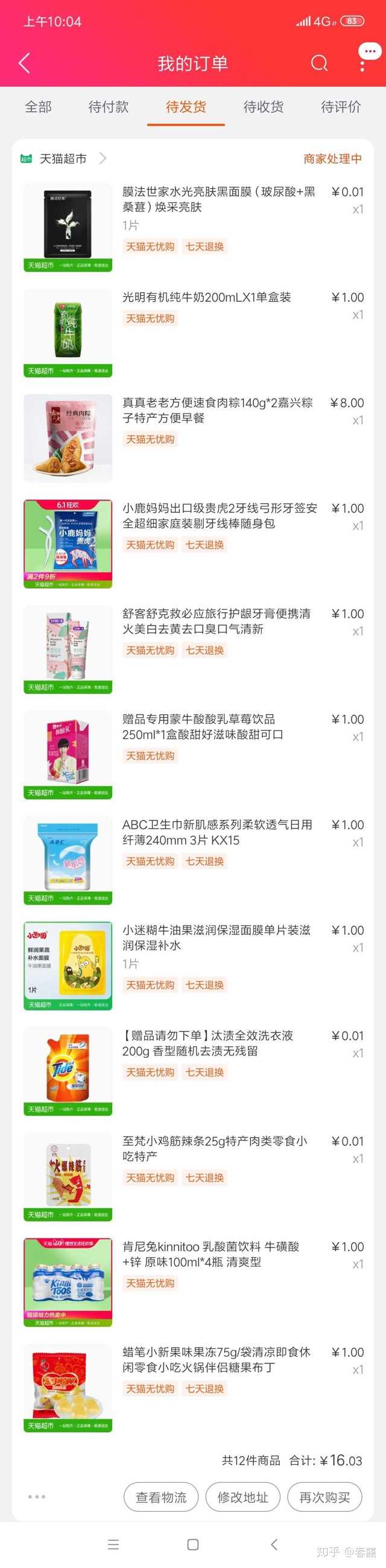
Task: Open the 光明有机纯牛奶200mL item
Action: (207, 298)
